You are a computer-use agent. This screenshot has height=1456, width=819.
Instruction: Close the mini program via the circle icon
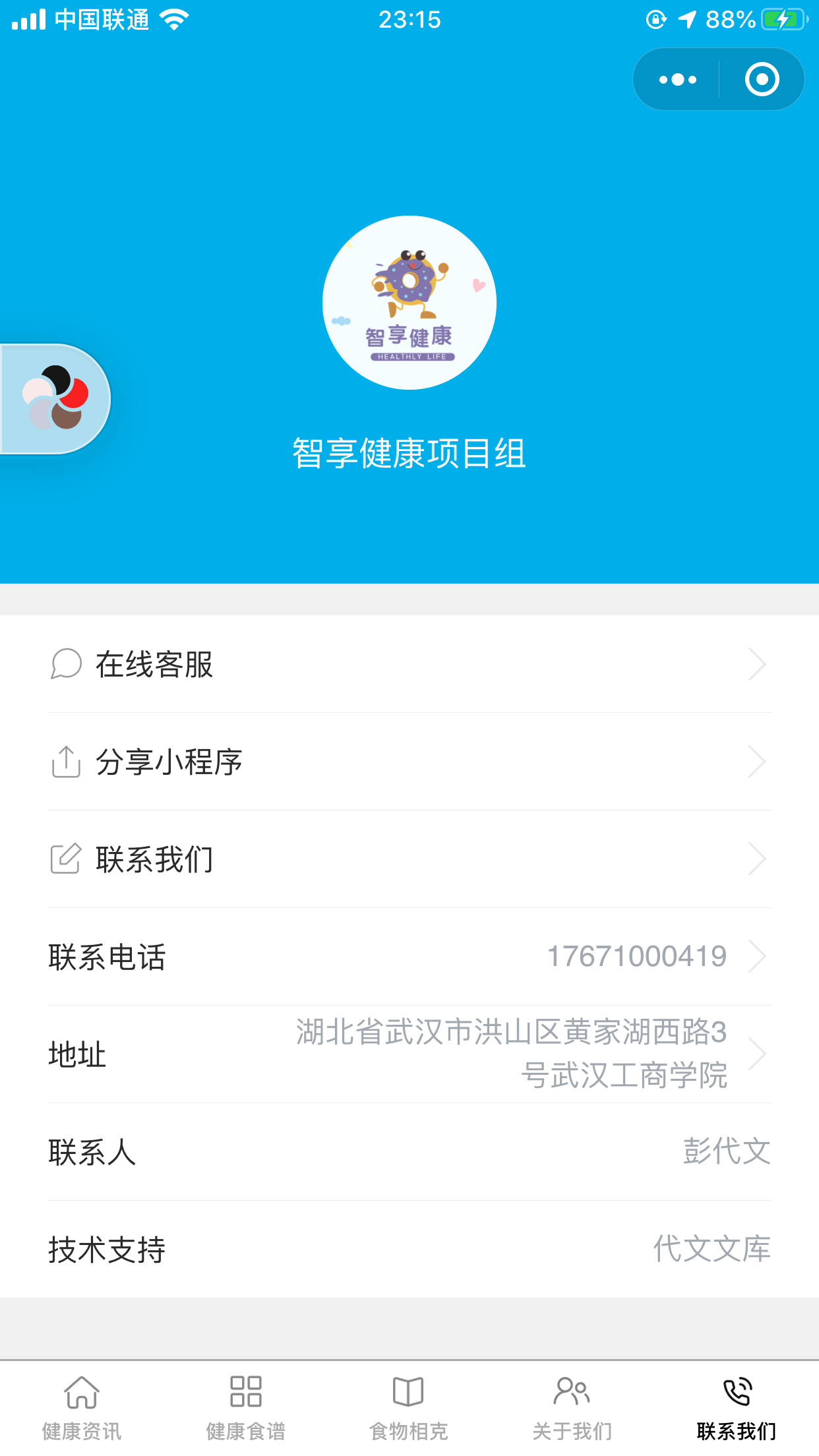[762, 80]
